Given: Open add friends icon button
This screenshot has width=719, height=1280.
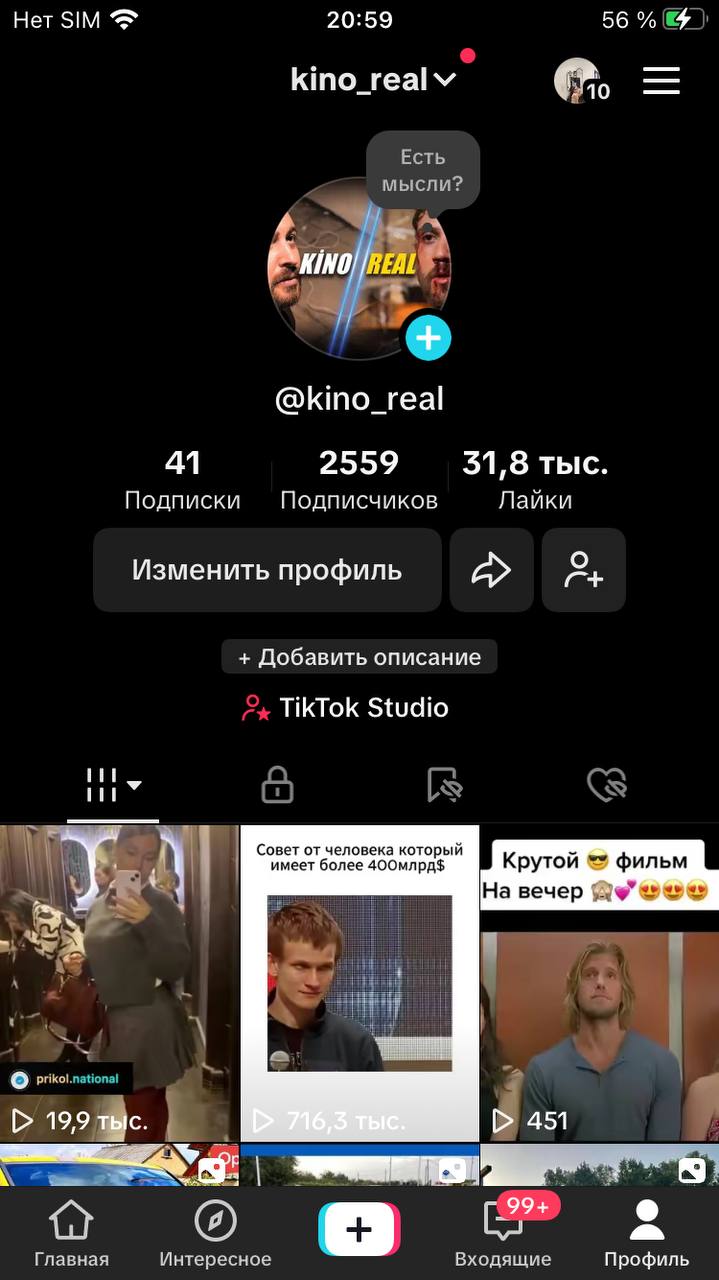Looking at the screenshot, I should (x=583, y=570).
